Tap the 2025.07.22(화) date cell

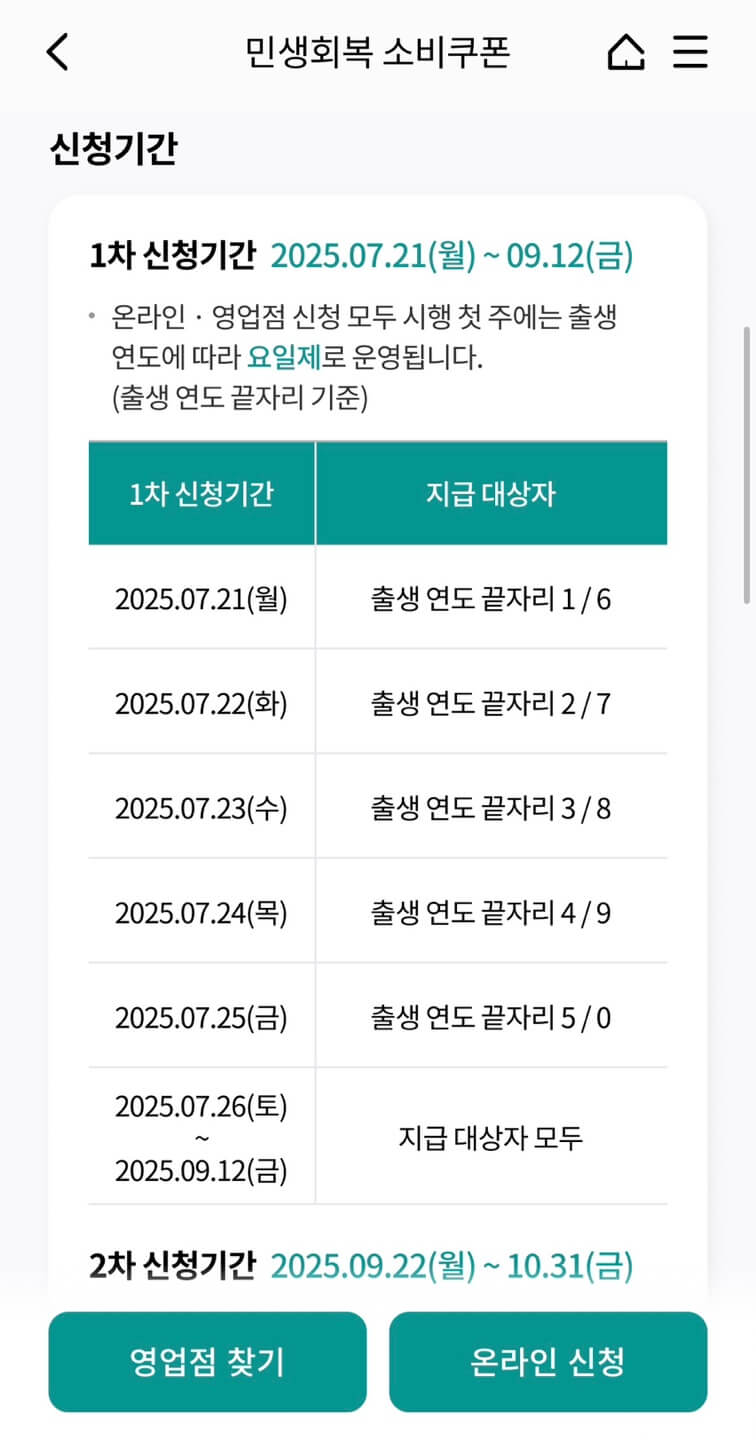(202, 702)
